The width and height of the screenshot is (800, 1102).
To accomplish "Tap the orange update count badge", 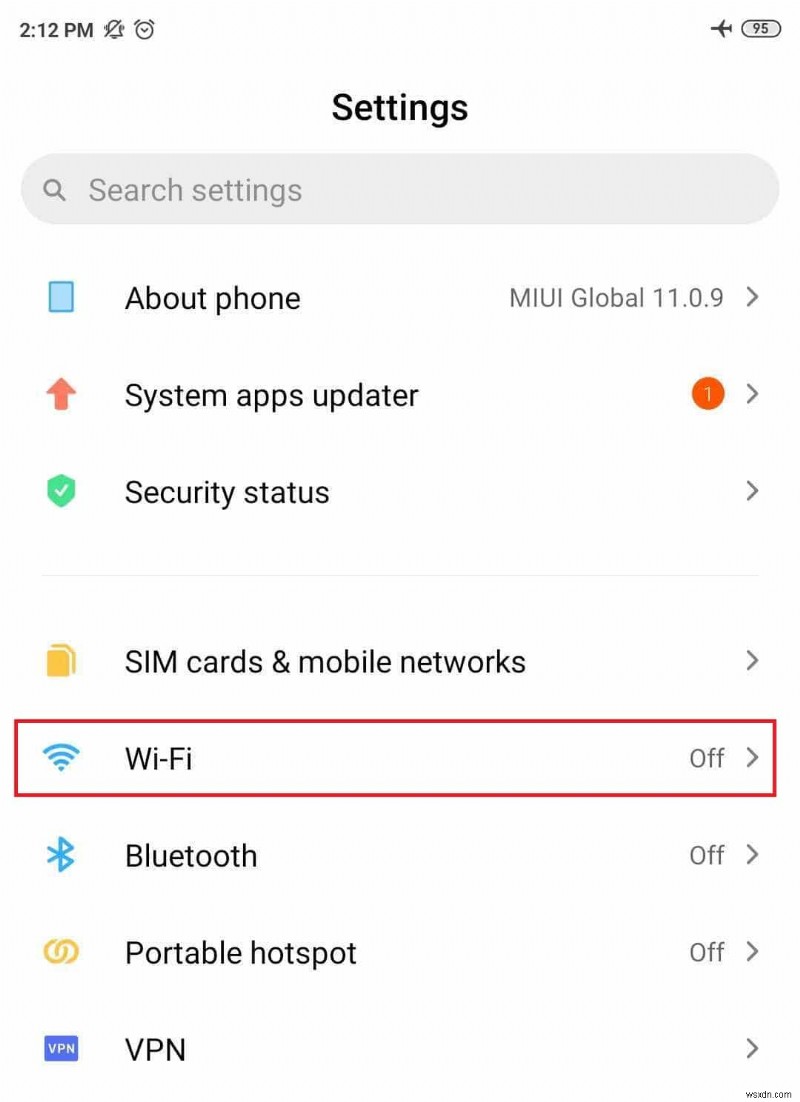I will tap(707, 394).
